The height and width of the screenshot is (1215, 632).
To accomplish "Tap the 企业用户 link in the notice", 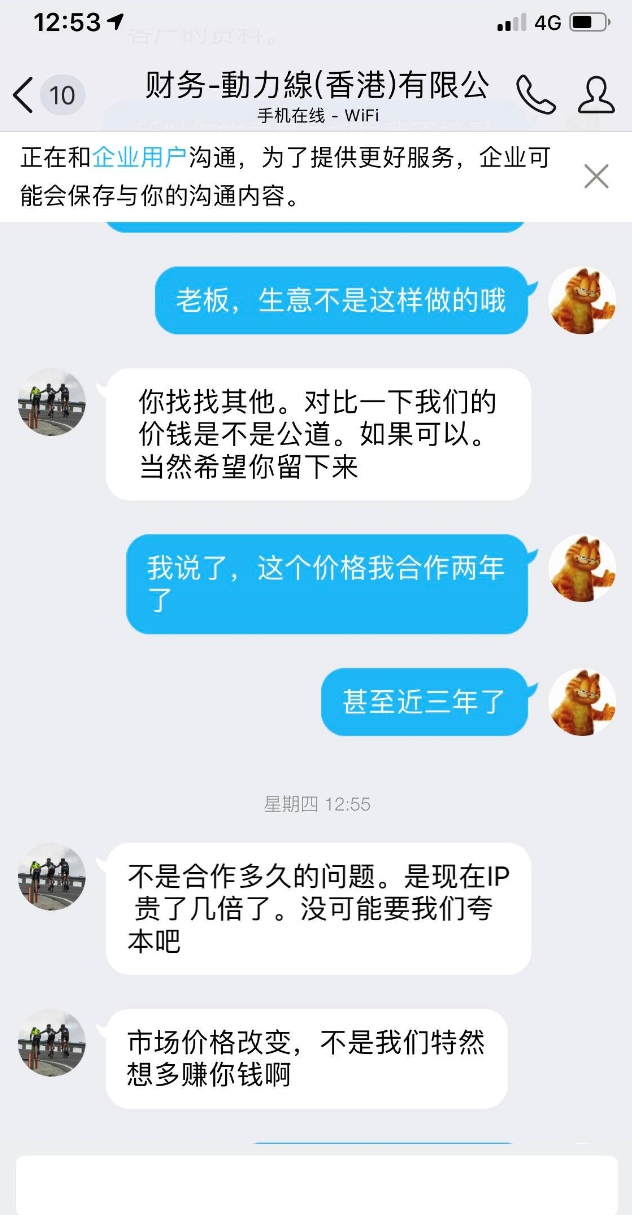I will click(139, 159).
